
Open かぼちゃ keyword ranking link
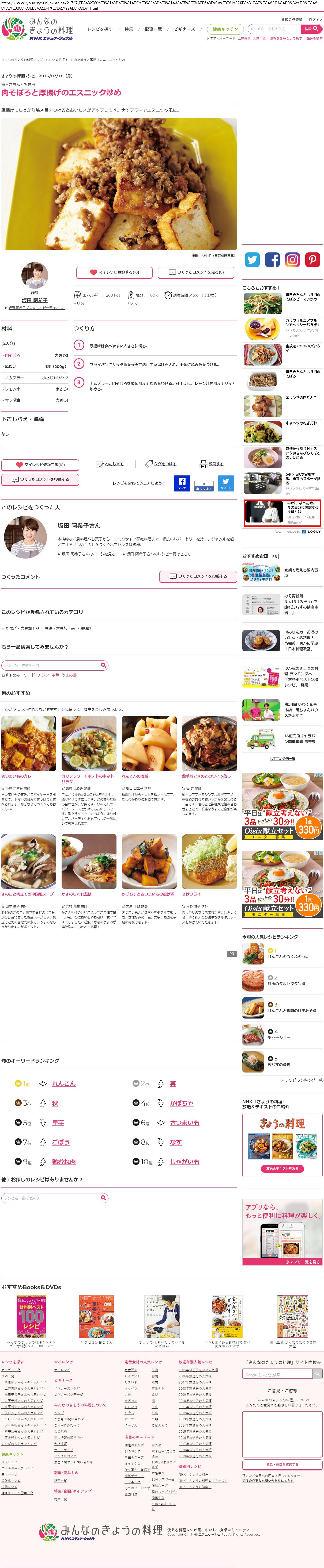182,1103
